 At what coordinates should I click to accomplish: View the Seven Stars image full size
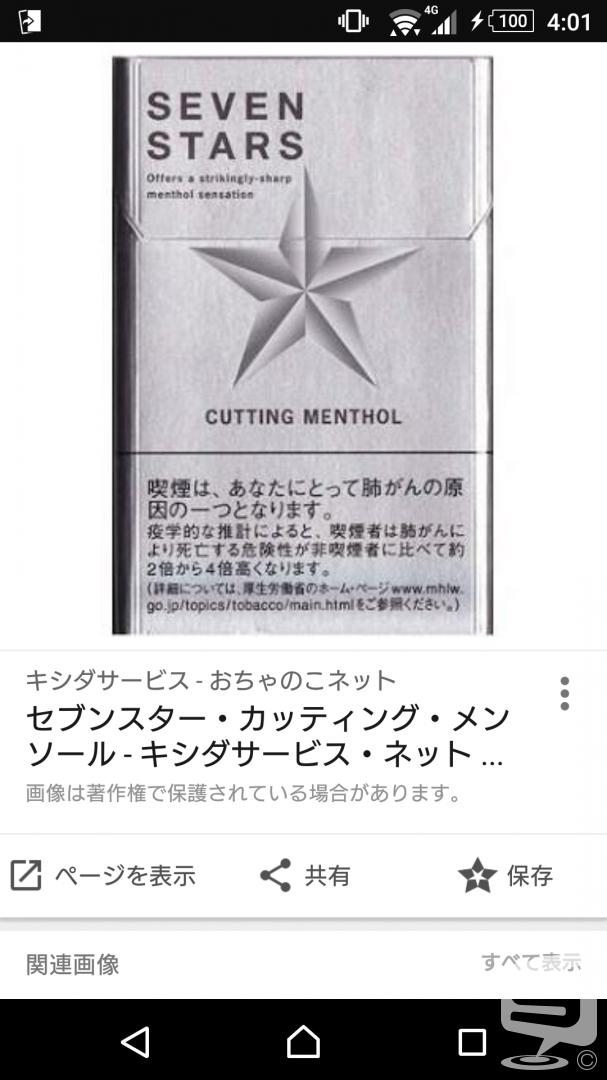tap(302, 346)
